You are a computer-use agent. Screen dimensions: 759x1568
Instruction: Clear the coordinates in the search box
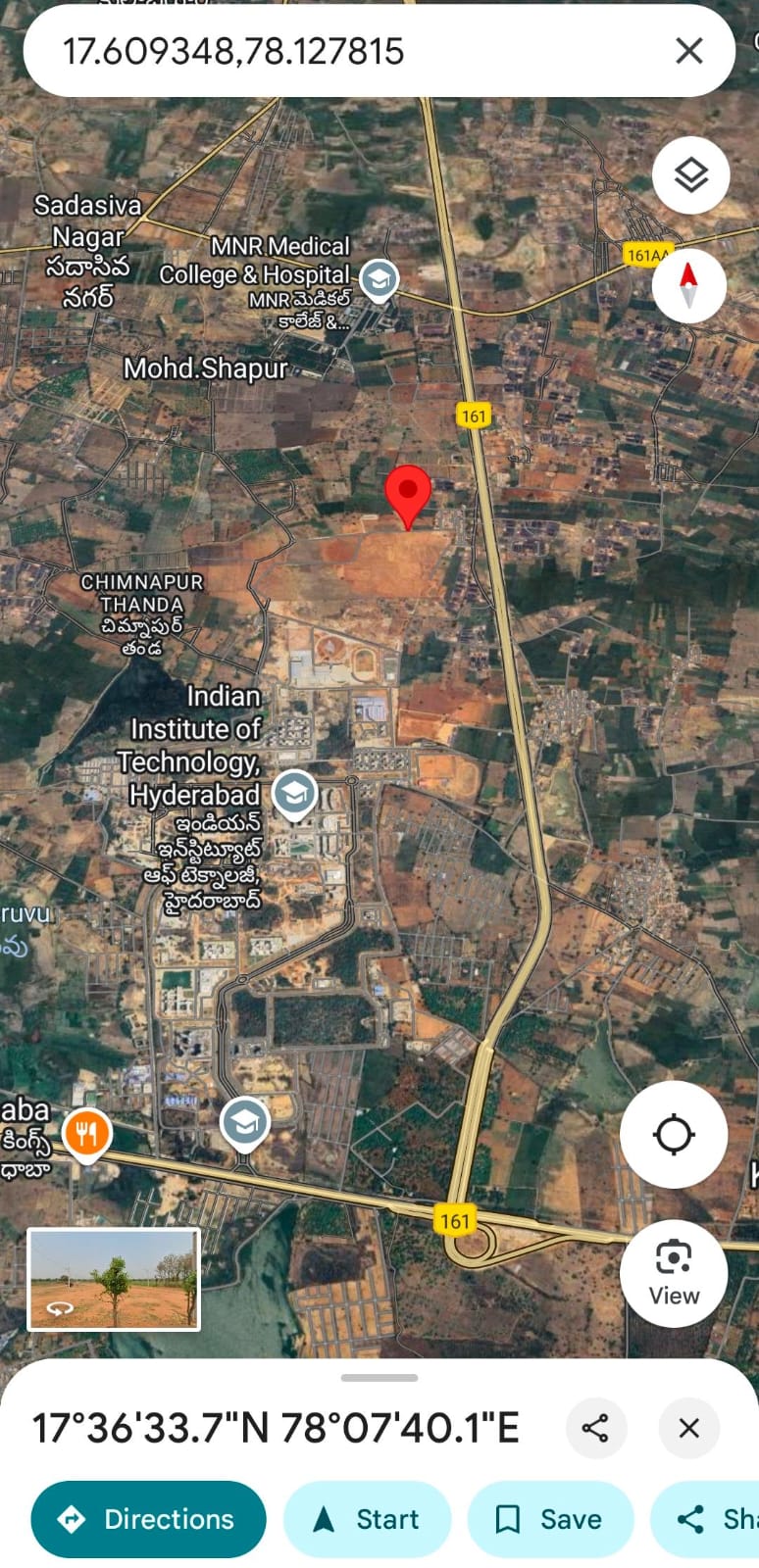689,51
